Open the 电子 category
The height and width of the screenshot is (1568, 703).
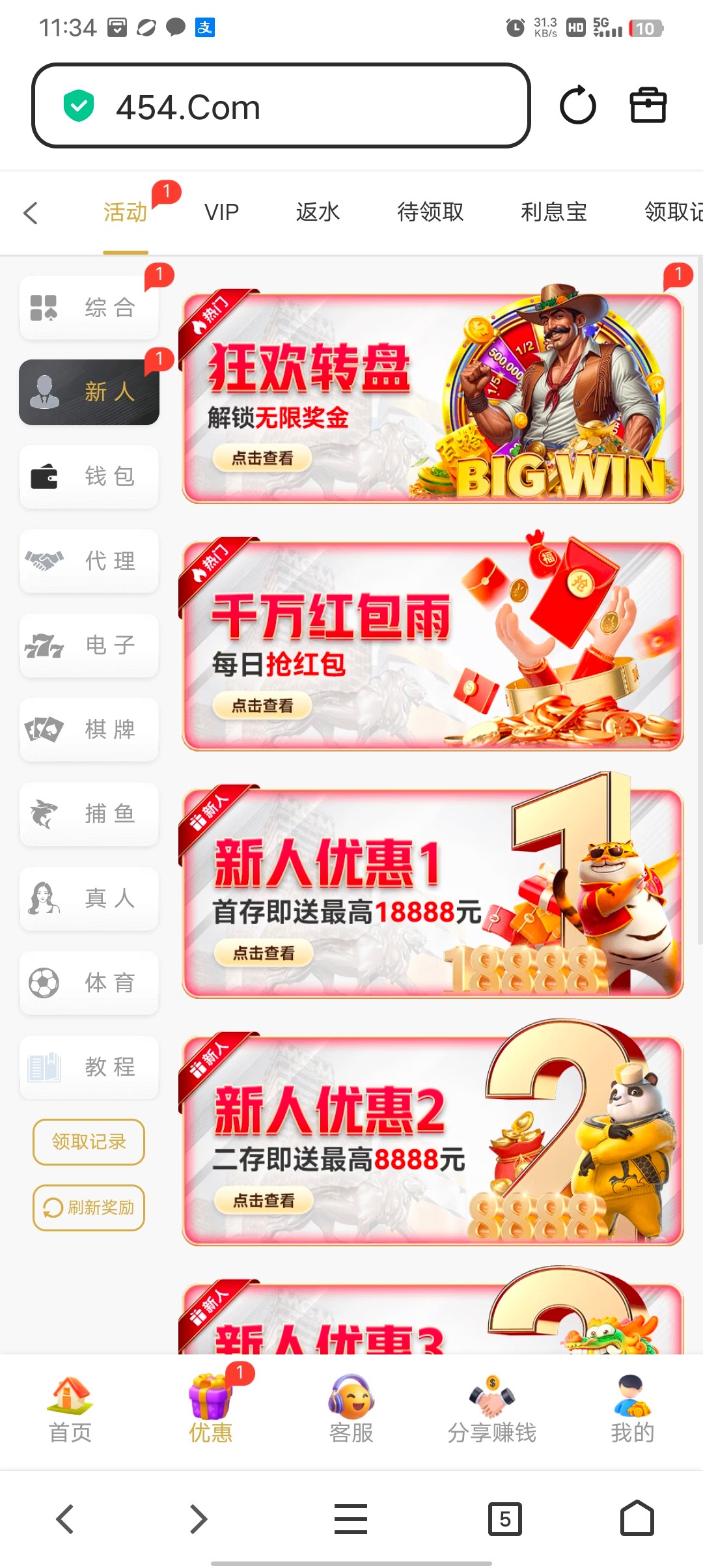pos(89,645)
